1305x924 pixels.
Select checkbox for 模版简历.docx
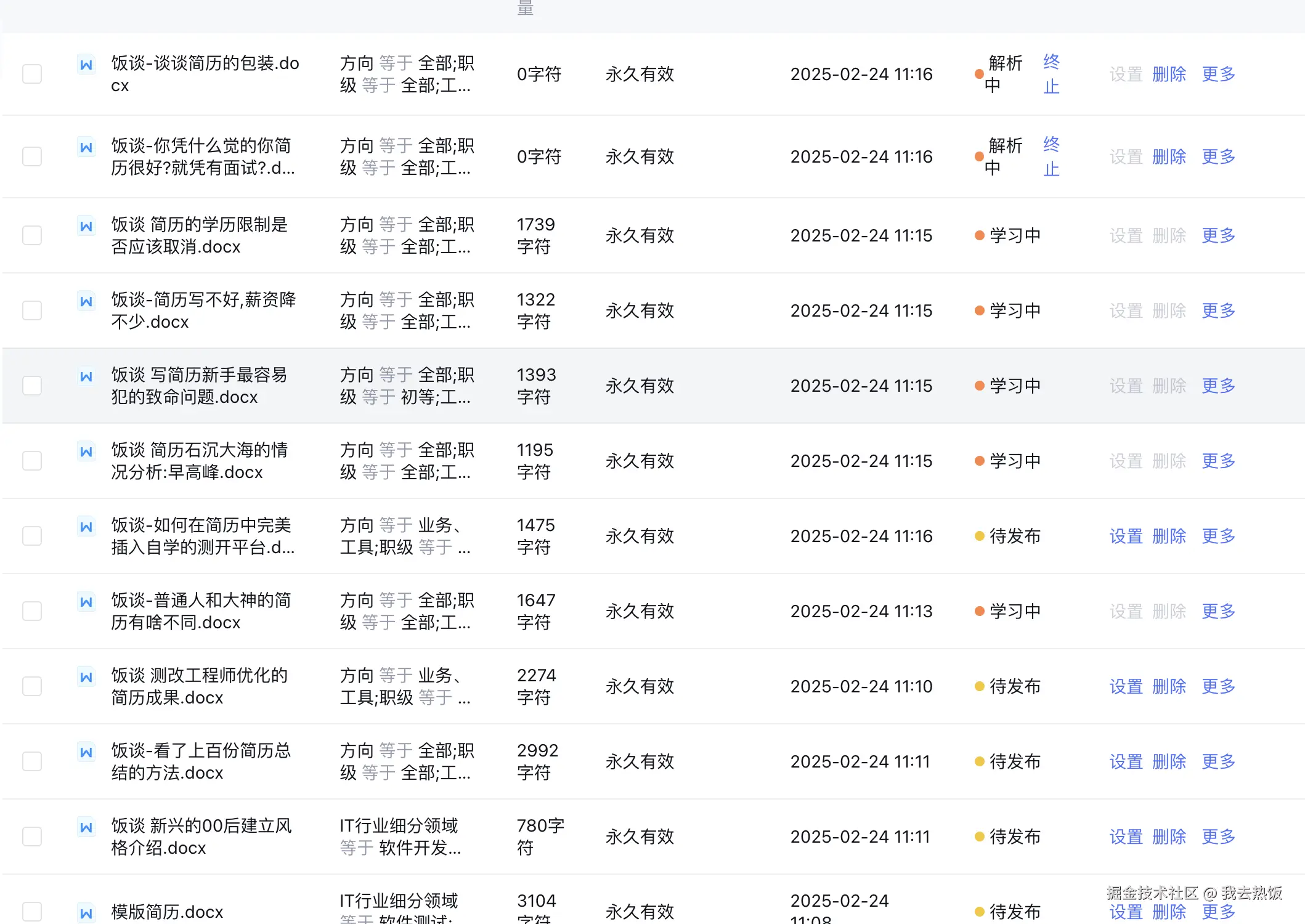(x=32, y=911)
